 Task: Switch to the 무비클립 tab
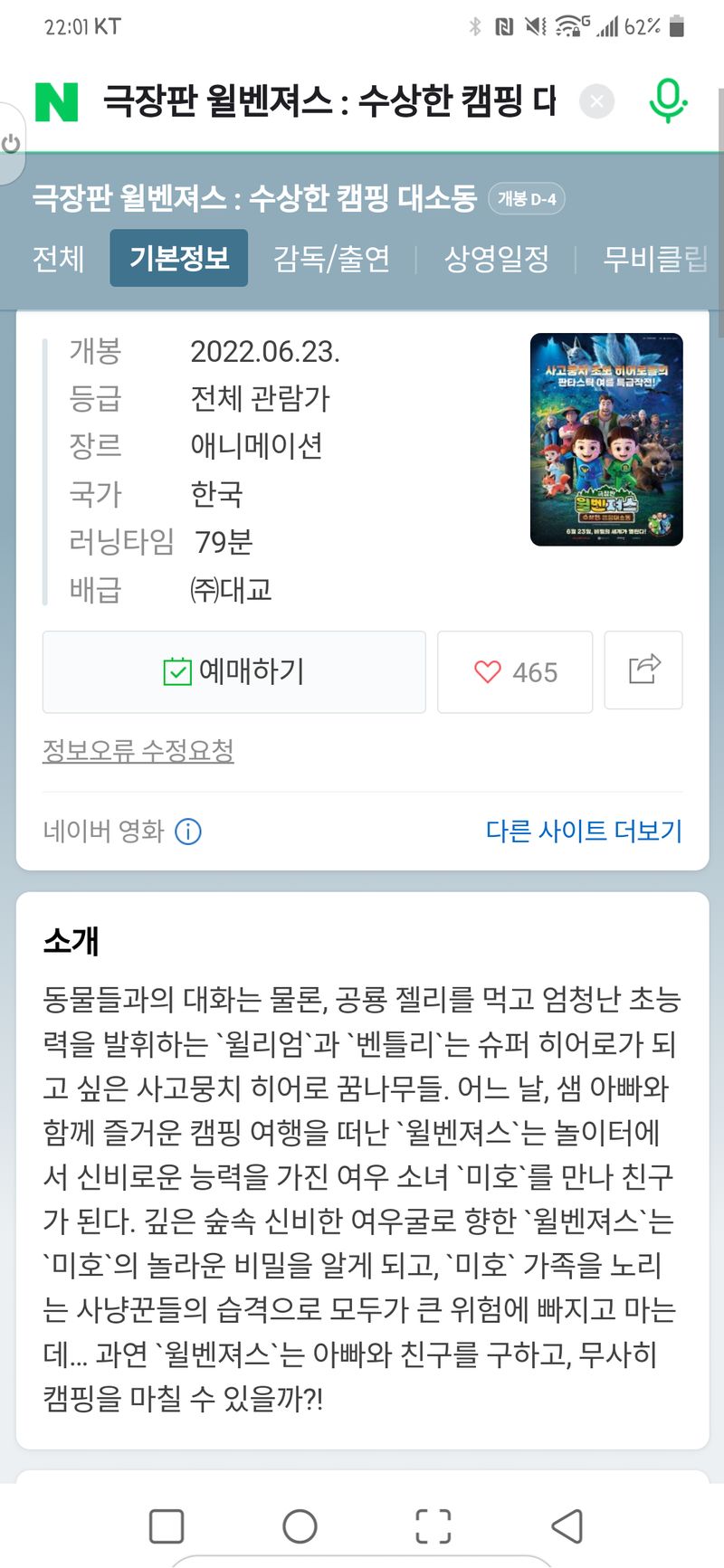tap(655, 259)
